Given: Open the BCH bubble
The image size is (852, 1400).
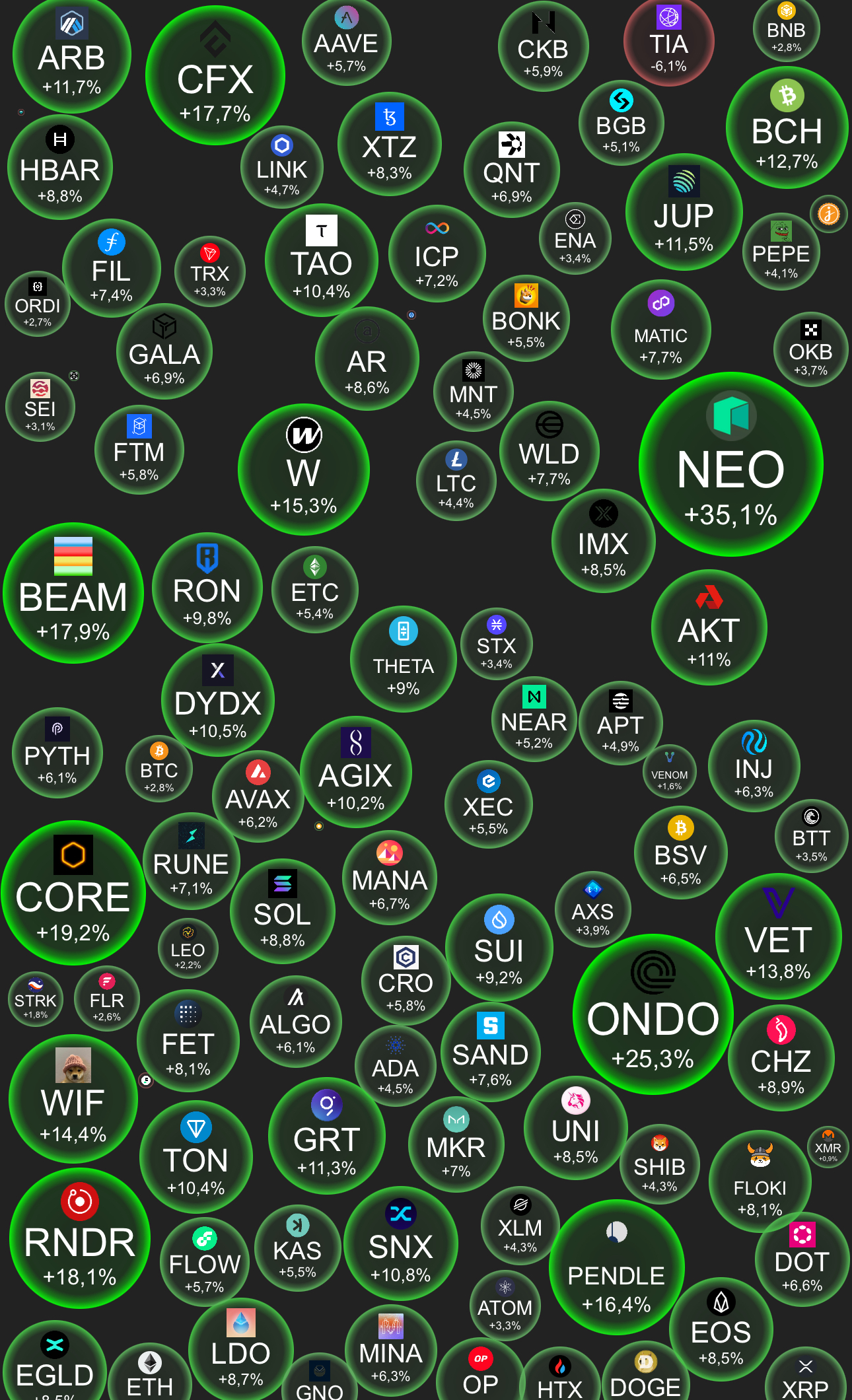Looking at the screenshot, I should (787, 127).
